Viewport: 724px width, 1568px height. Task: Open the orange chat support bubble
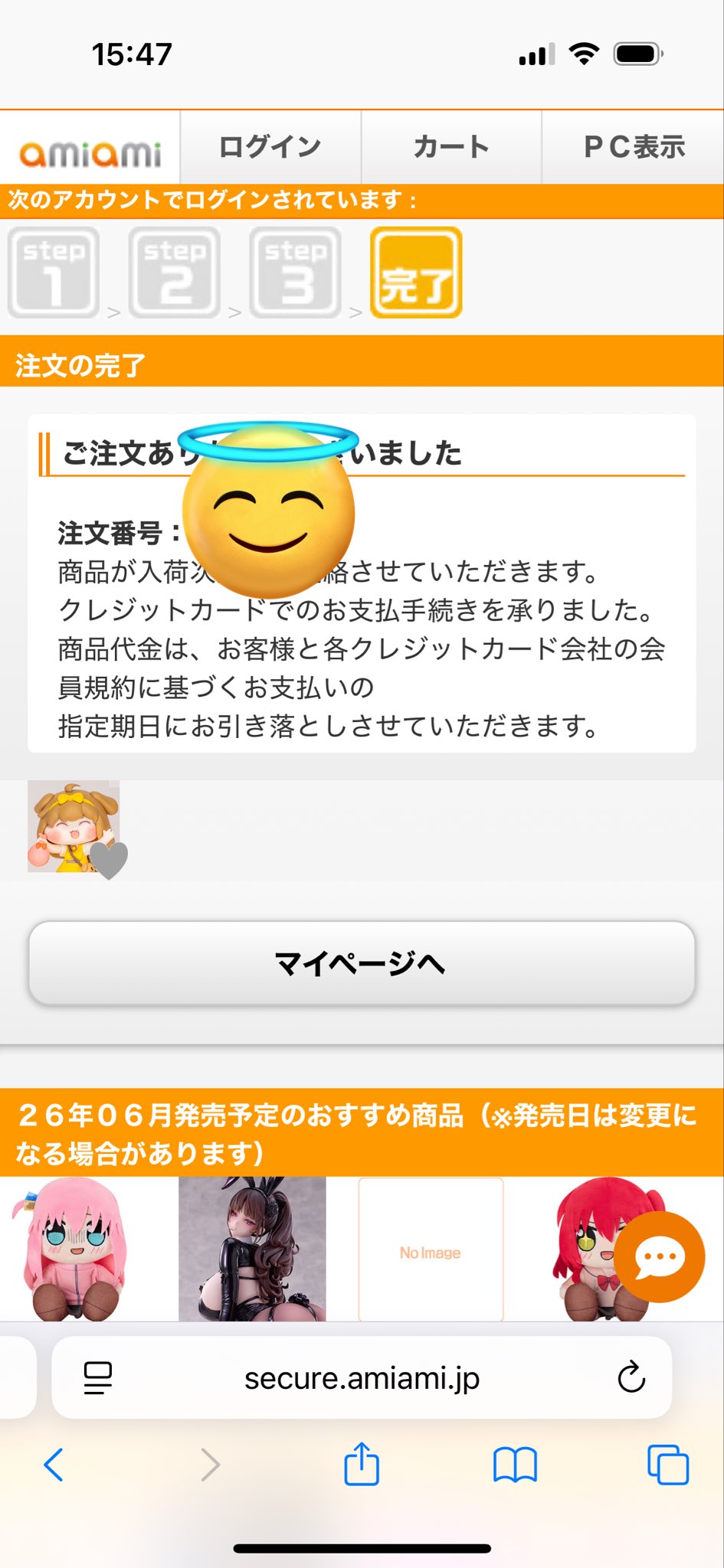click(660, 1256)
